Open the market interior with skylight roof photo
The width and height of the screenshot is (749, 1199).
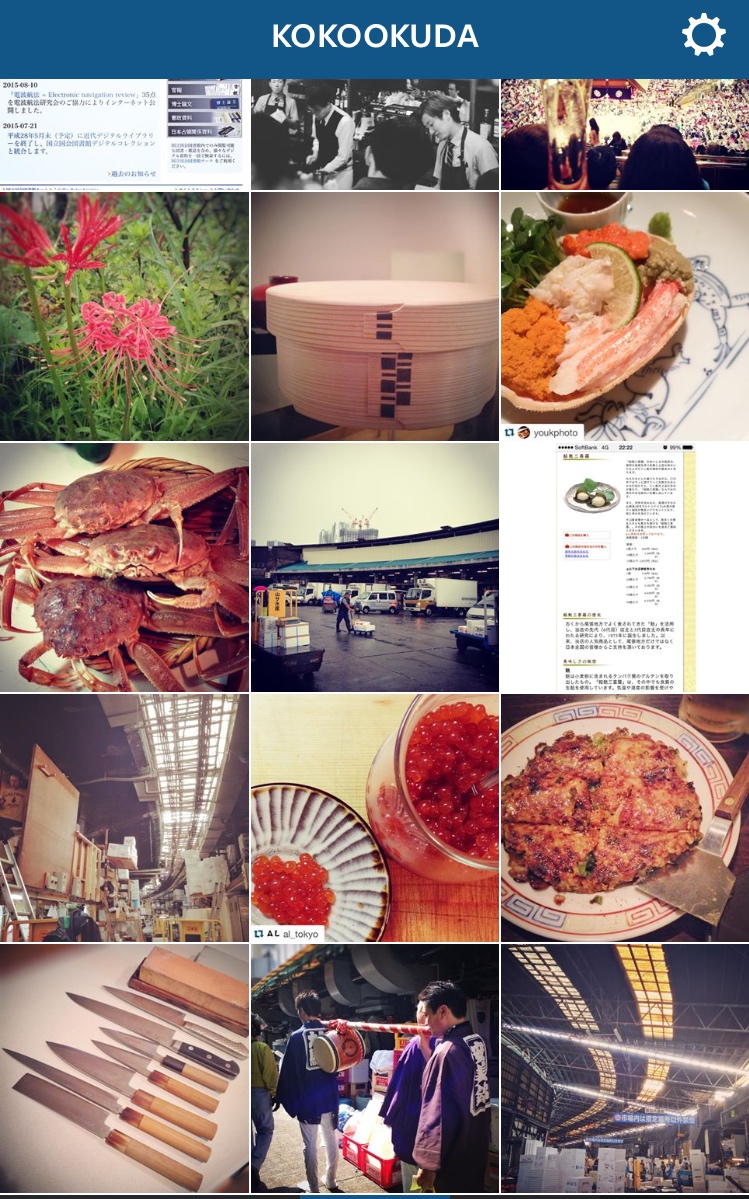(124, 817)
